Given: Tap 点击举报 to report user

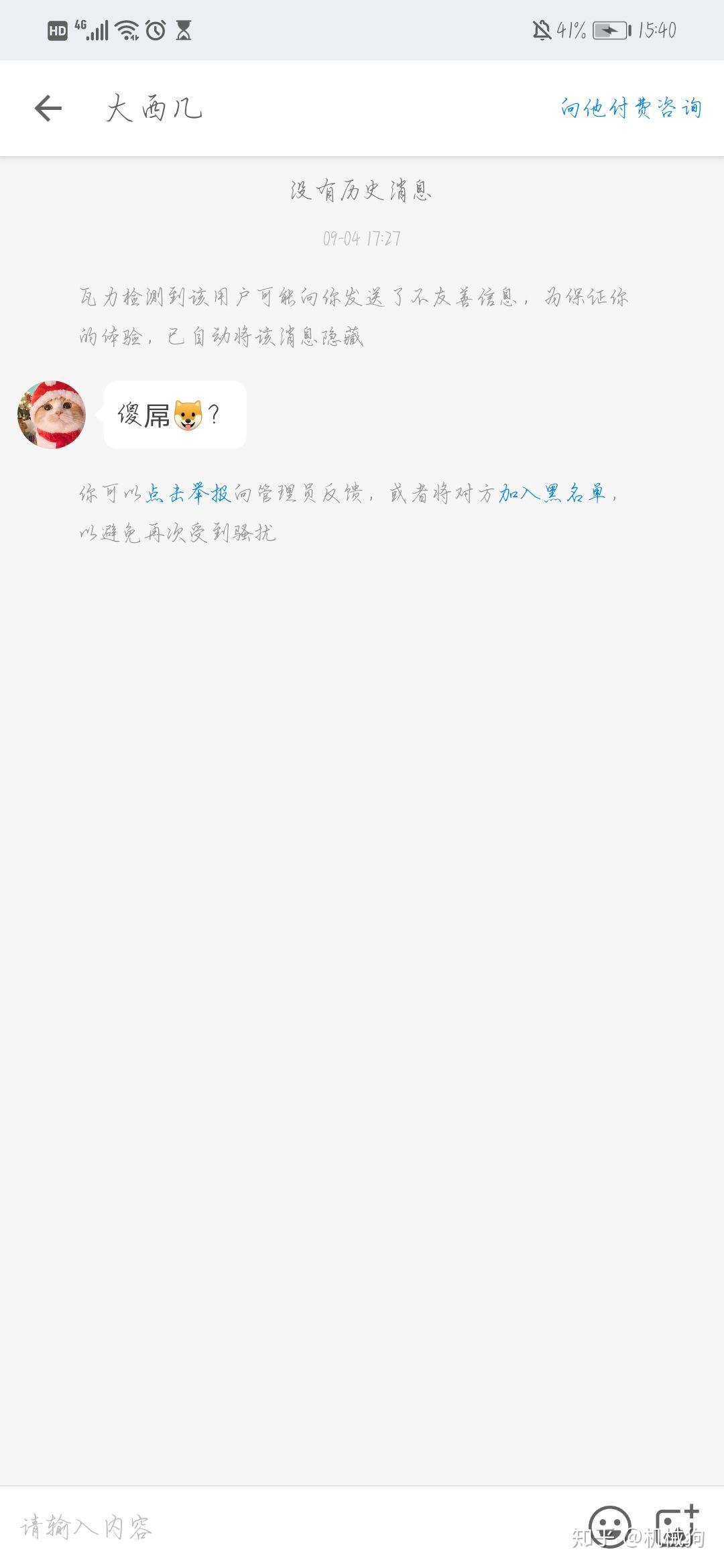Looking at the screenshot, I should pyautogui.click(x=188, y=494).
